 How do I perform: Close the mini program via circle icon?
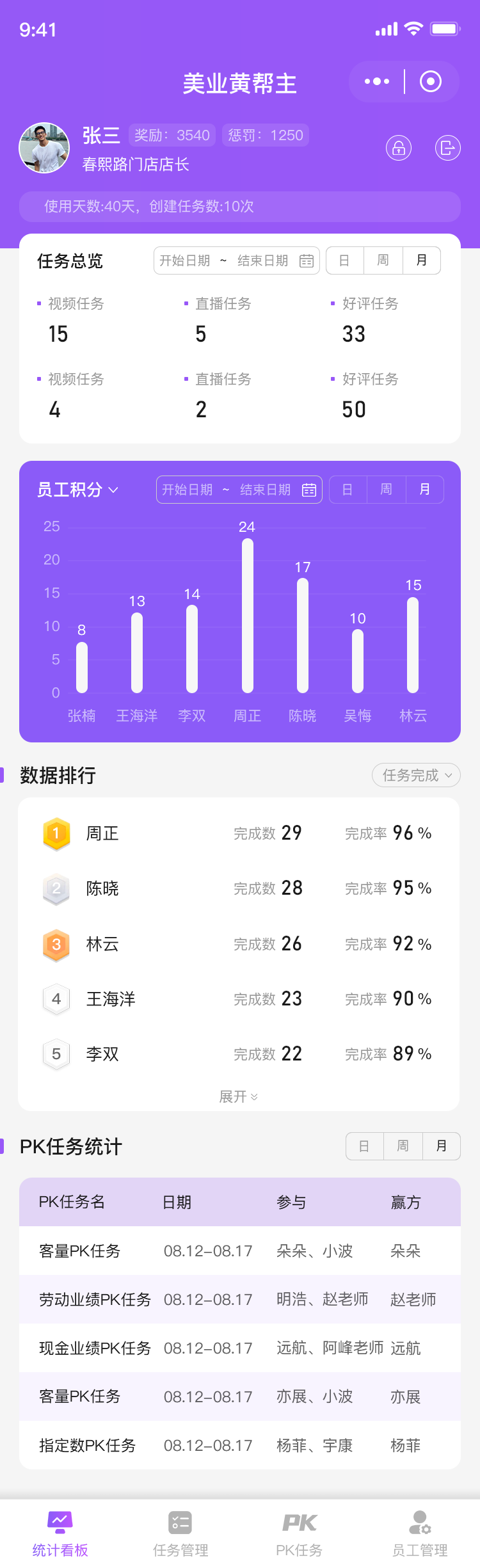point(431,81)
